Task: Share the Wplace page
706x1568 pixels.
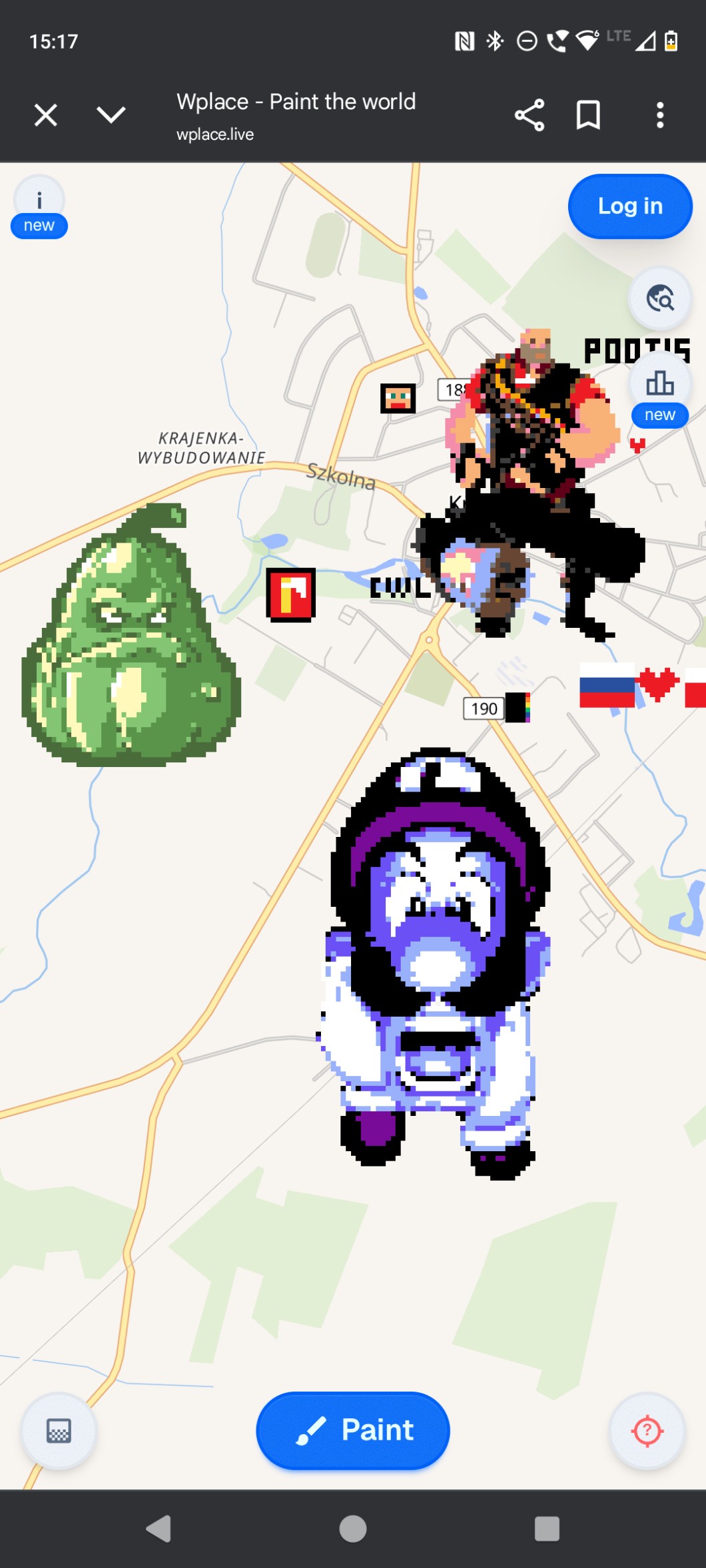Action: 529,115
